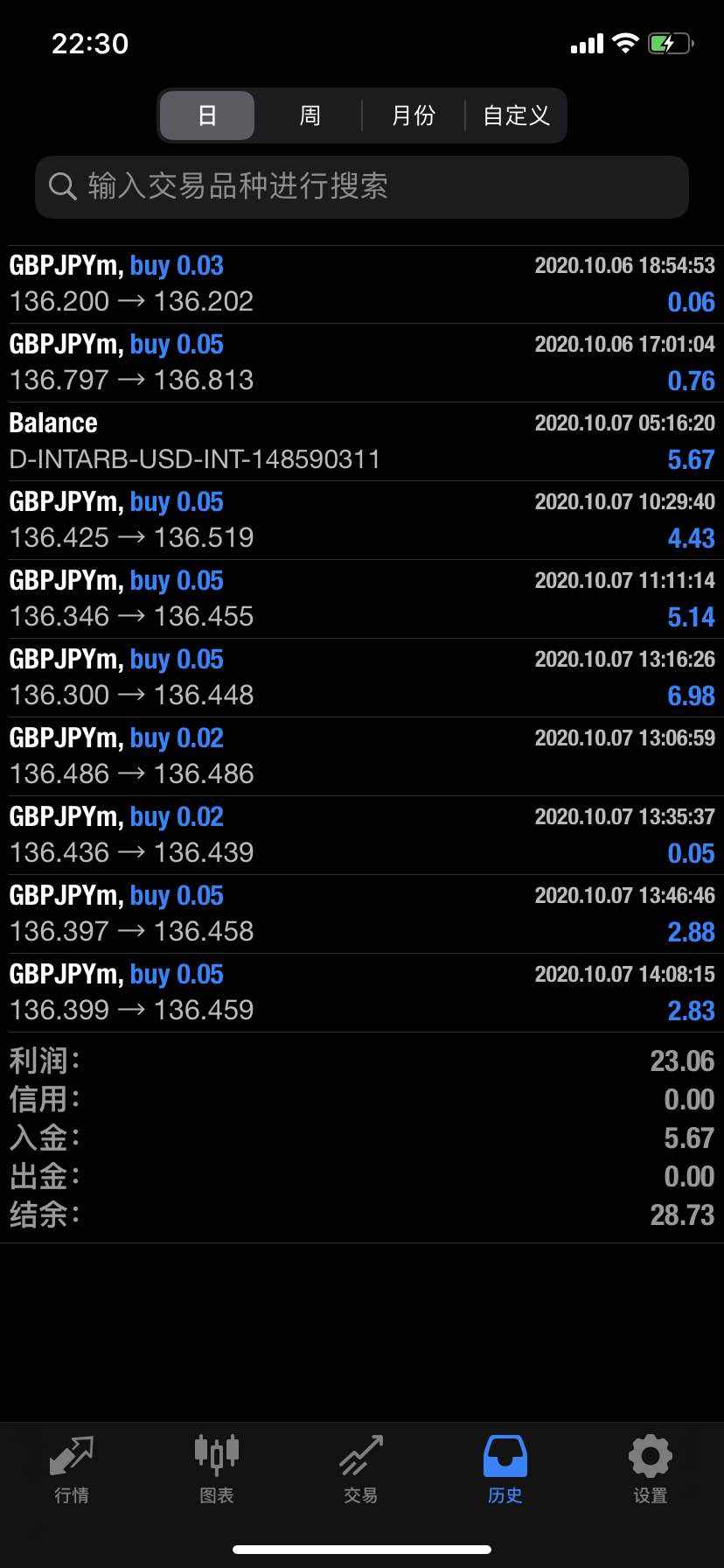View the GBPJPYm trade with 0.05 profit
Viewport: 724px width, 1568px height.
pyautogui.click(x=362, y=835)
